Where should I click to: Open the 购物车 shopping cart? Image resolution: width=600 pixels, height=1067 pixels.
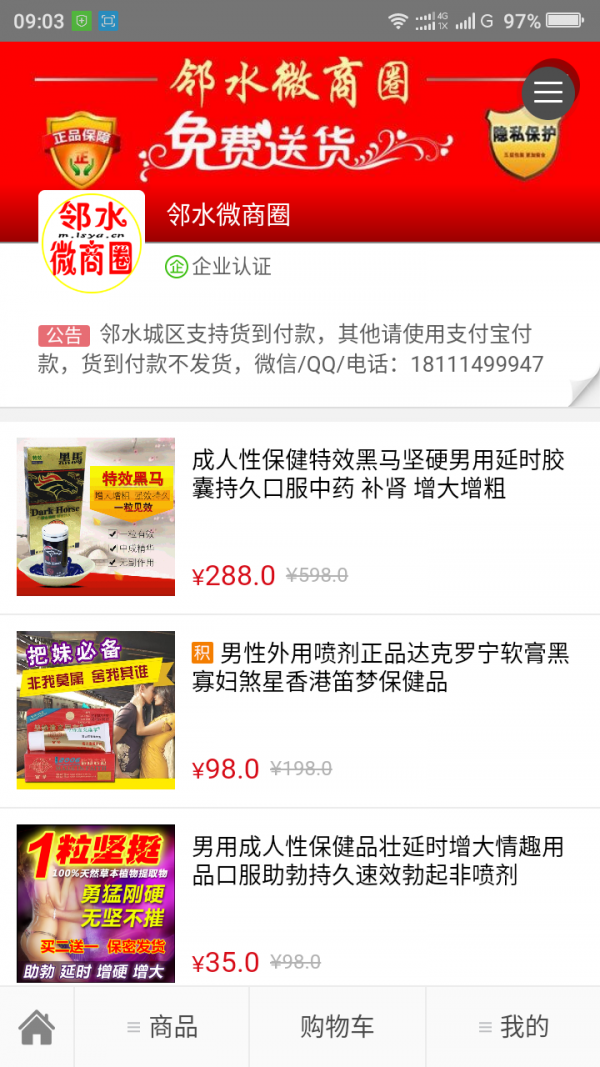(337, 1026)
